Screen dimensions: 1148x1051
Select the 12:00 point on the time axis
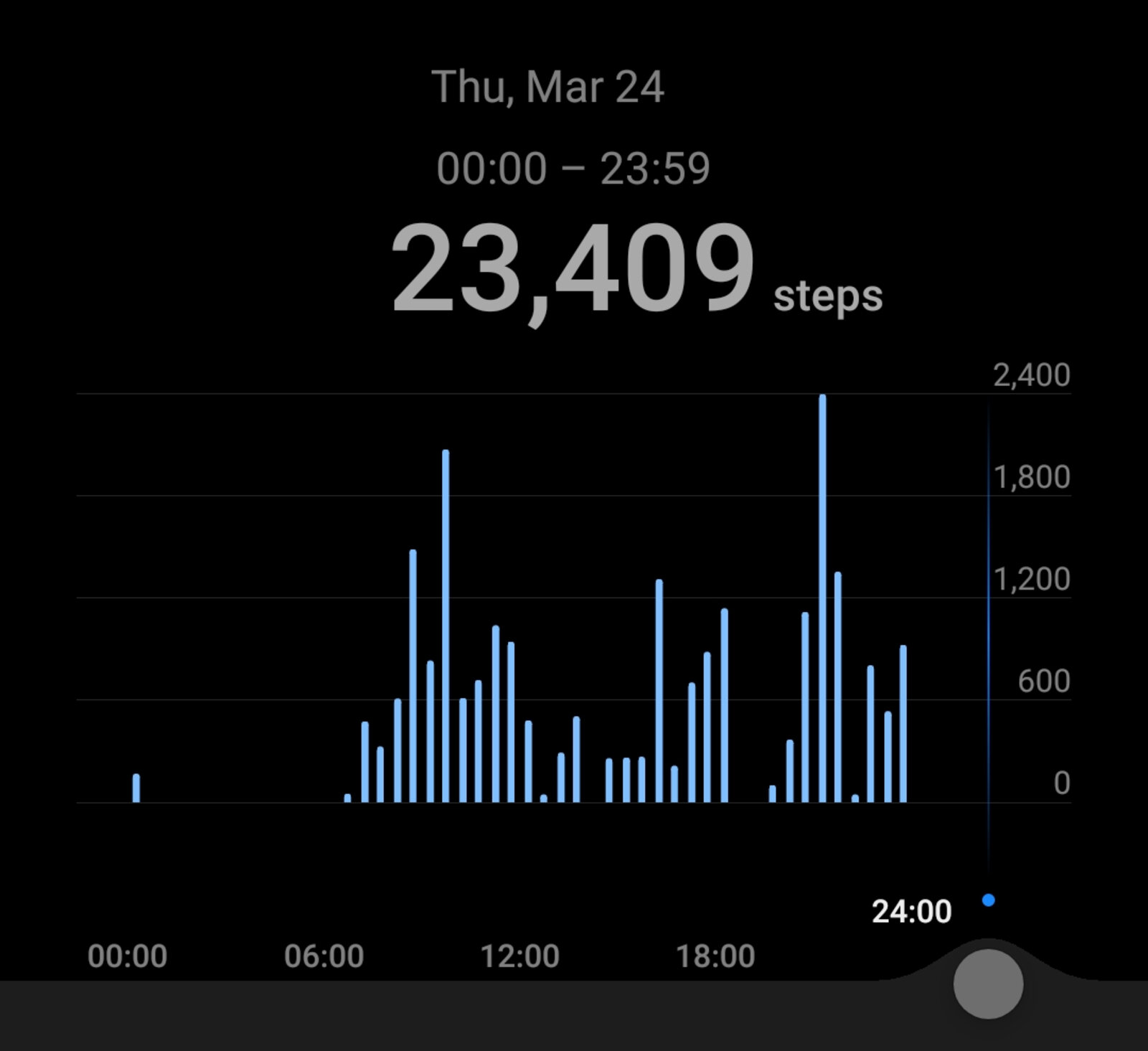519,956
